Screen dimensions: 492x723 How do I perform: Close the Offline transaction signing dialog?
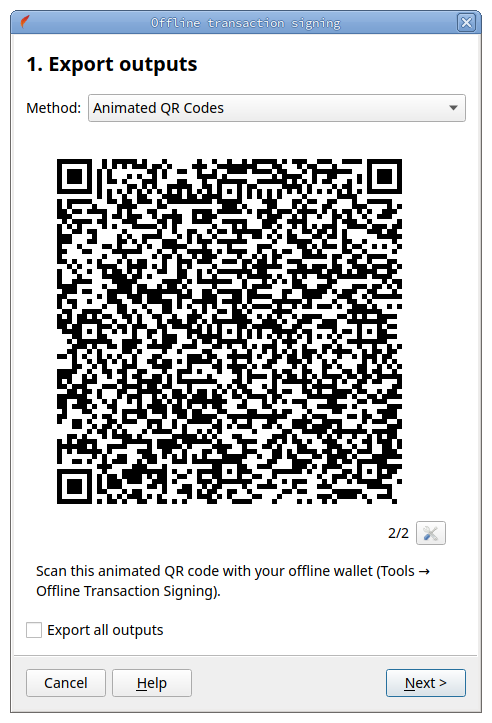point(466,23)
